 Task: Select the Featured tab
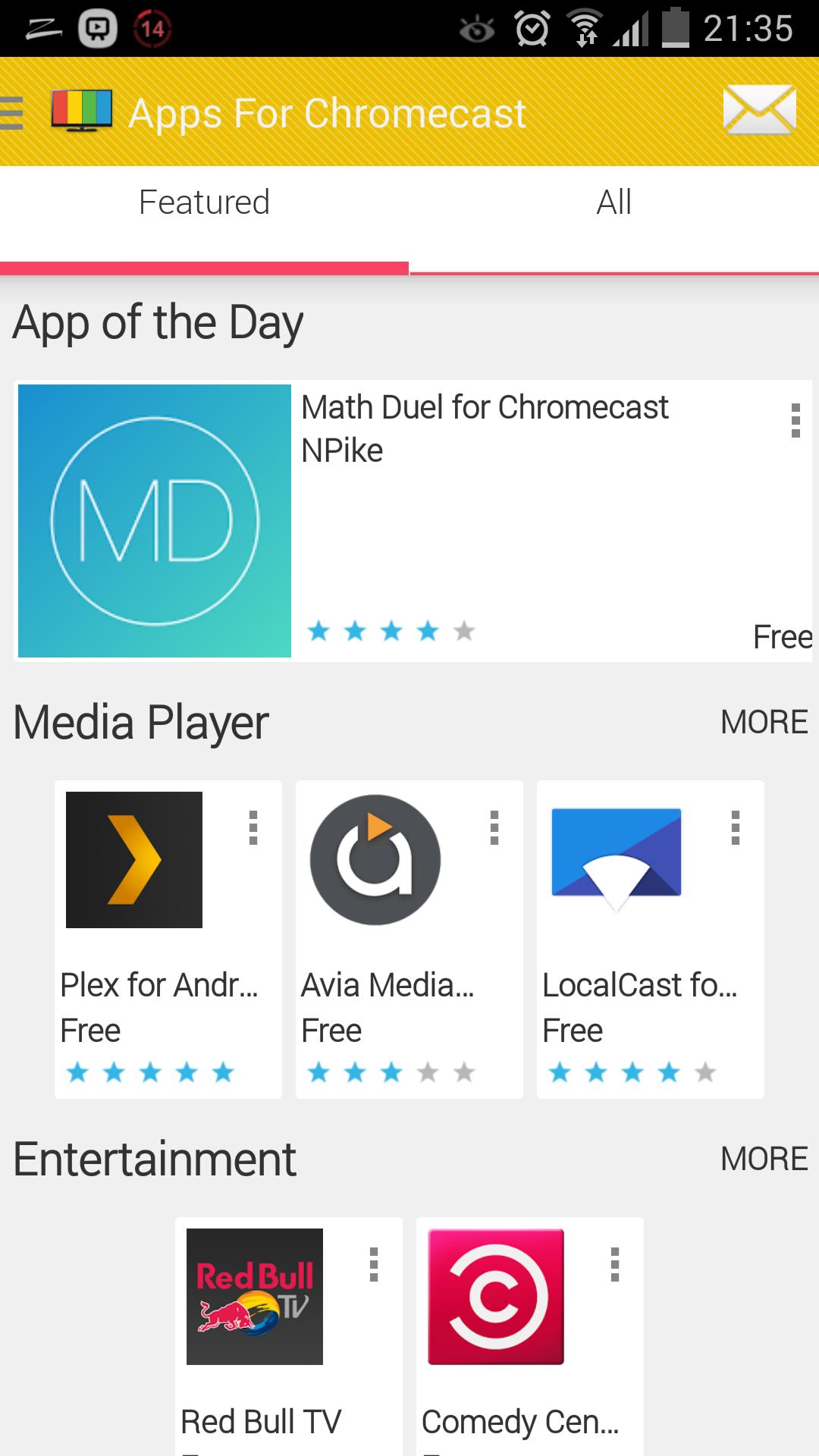pyautogui.click(x=205, y=202)
